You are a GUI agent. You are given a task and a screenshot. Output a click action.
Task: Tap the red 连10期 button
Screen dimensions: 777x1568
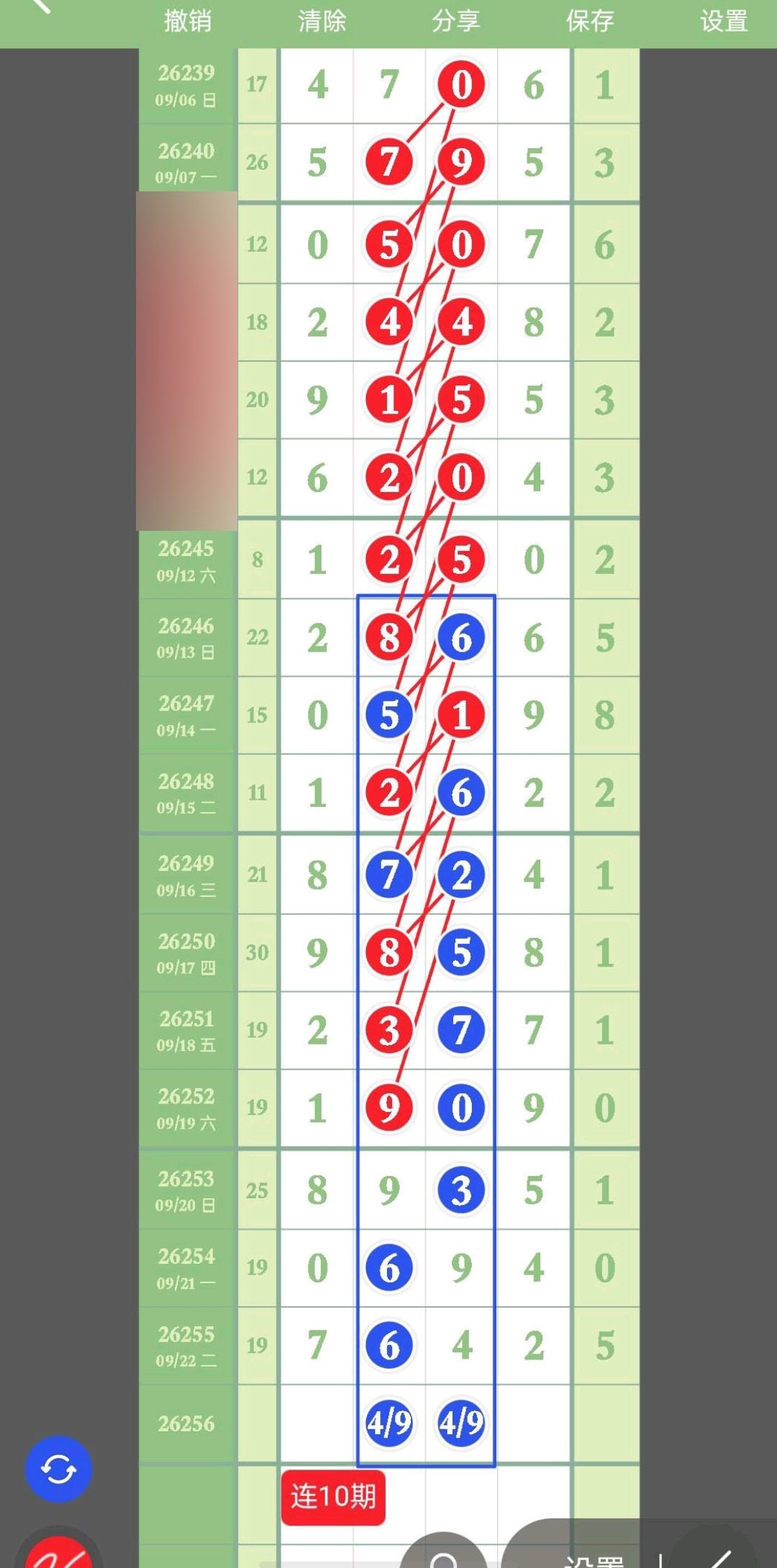coord(333,1497)
